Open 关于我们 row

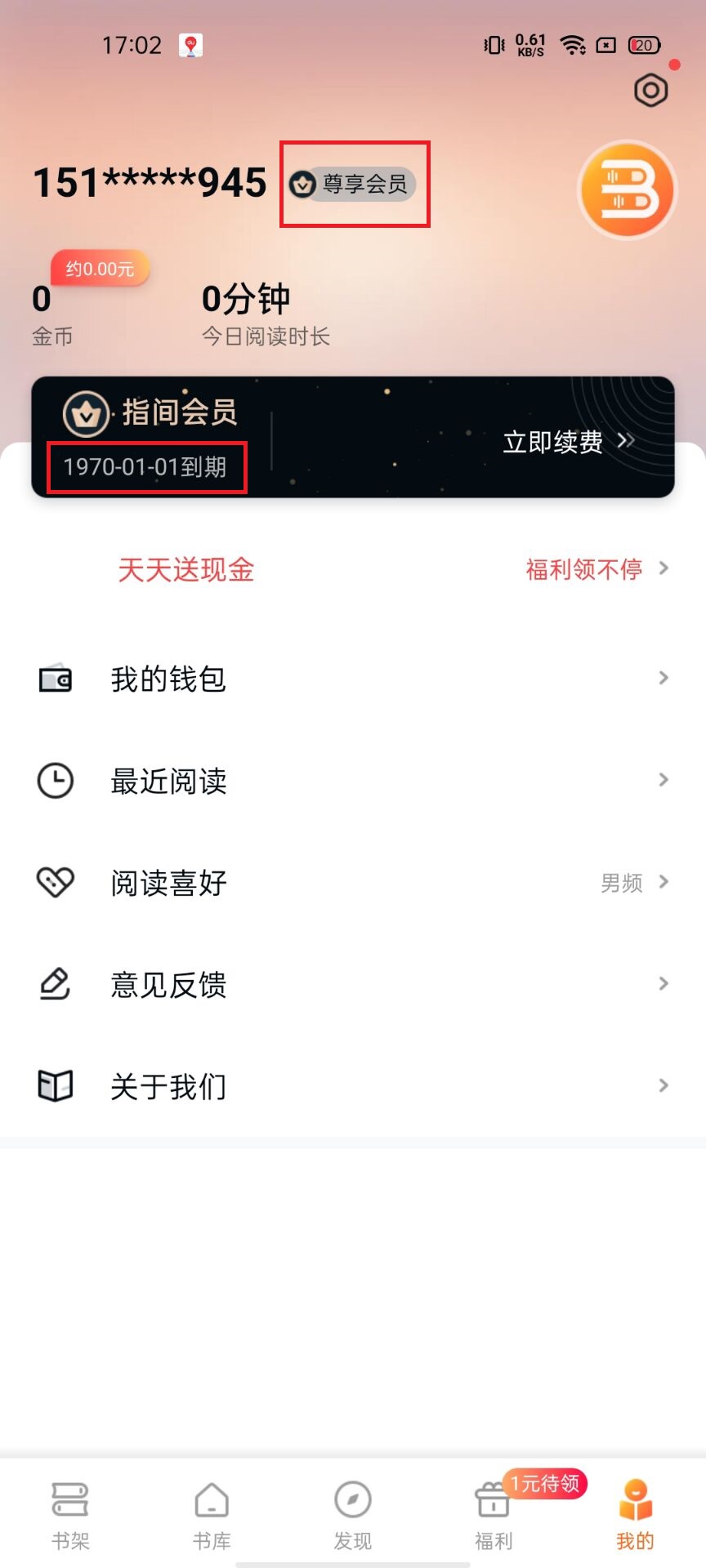coord(353,1086)
